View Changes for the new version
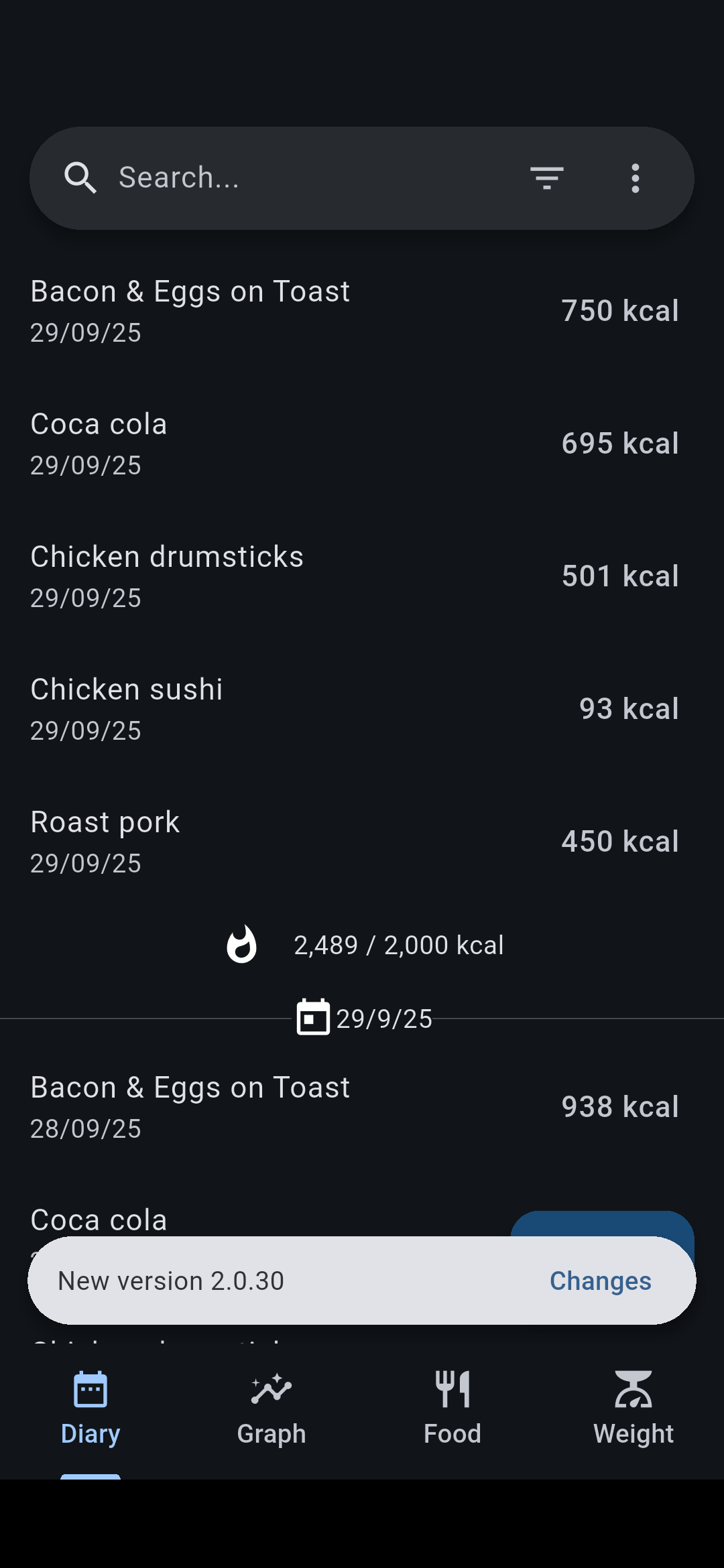Screen dimensions: 724x1568 coord(600,1281)
